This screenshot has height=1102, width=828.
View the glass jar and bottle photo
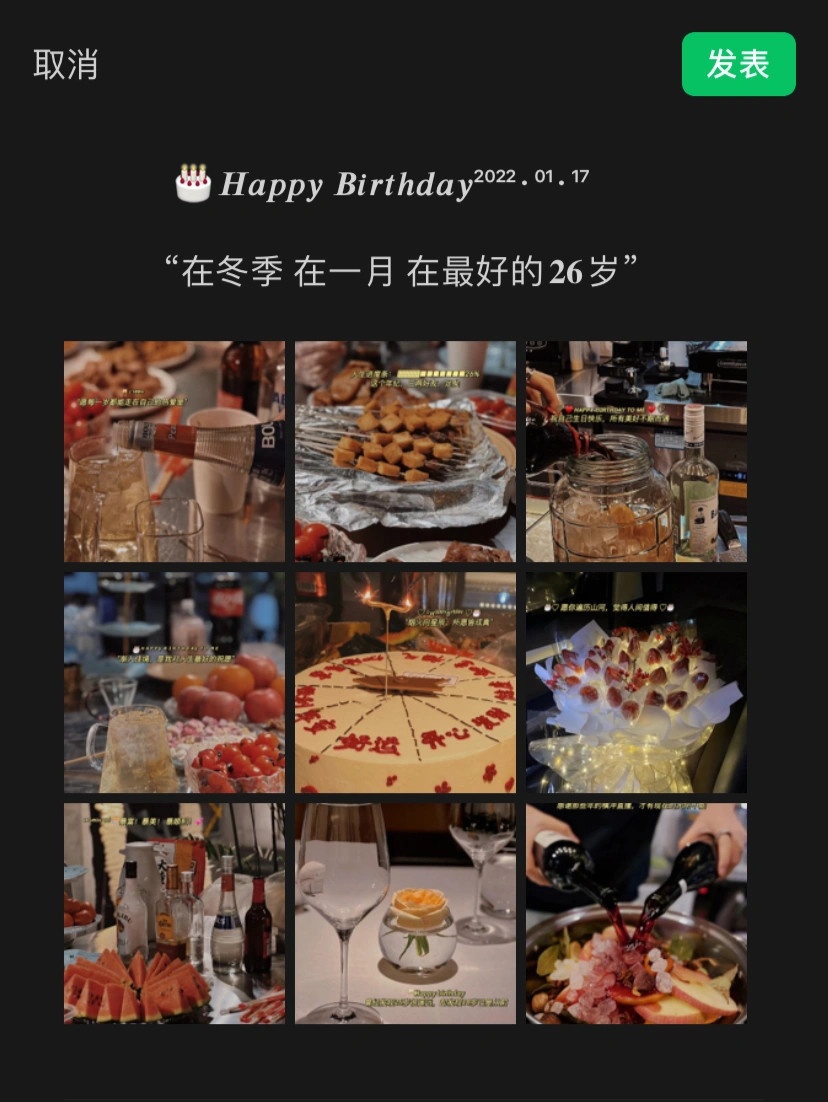pyautogui.click(x=636, y=451)
